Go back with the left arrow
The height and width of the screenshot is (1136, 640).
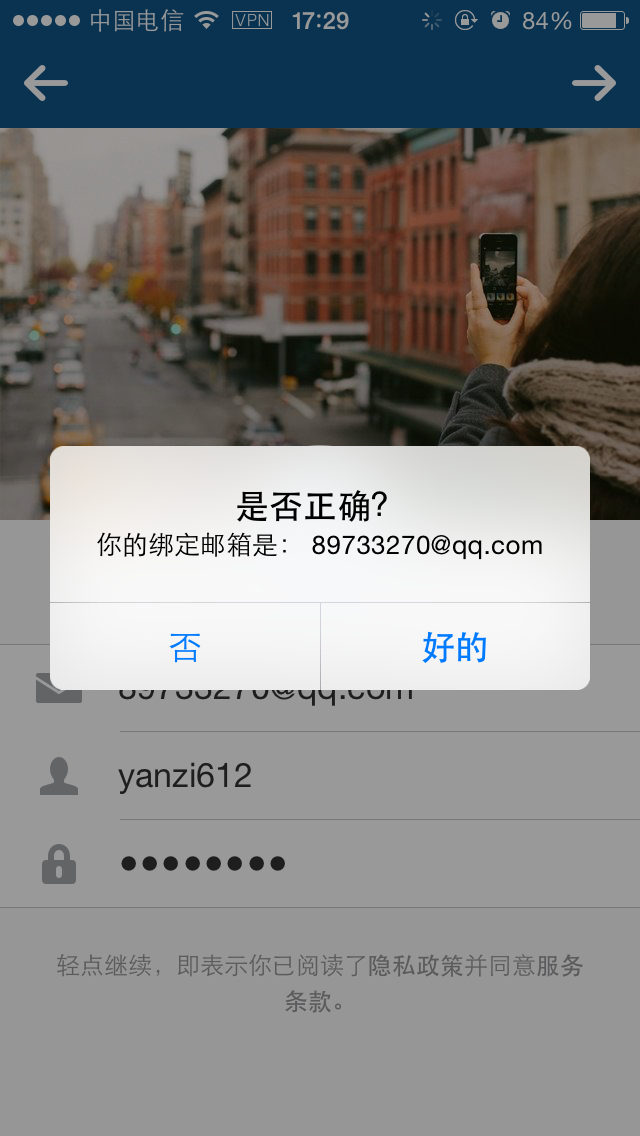(46, 83)
